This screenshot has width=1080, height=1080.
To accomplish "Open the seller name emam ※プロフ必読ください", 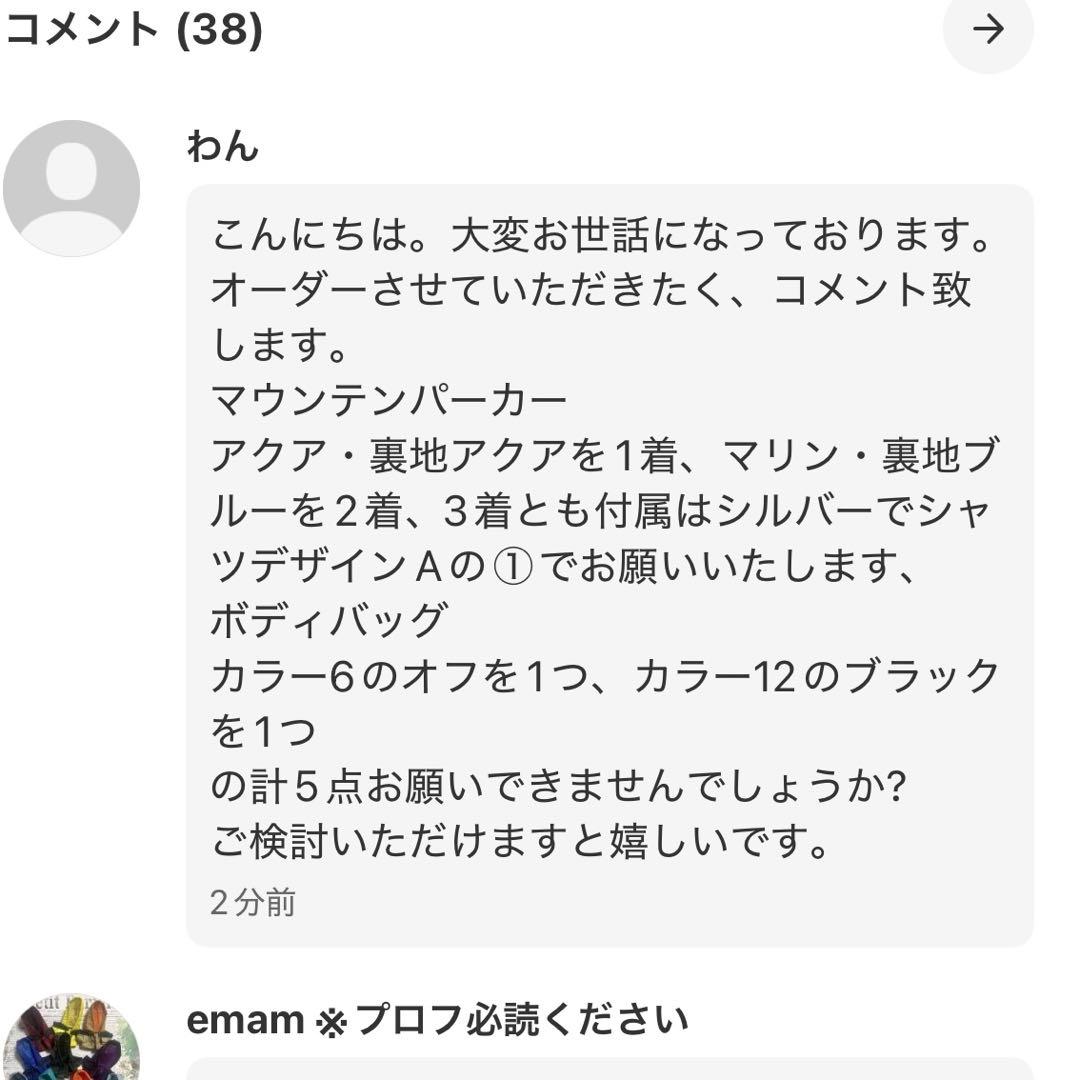I will [x=437, y=1021].
